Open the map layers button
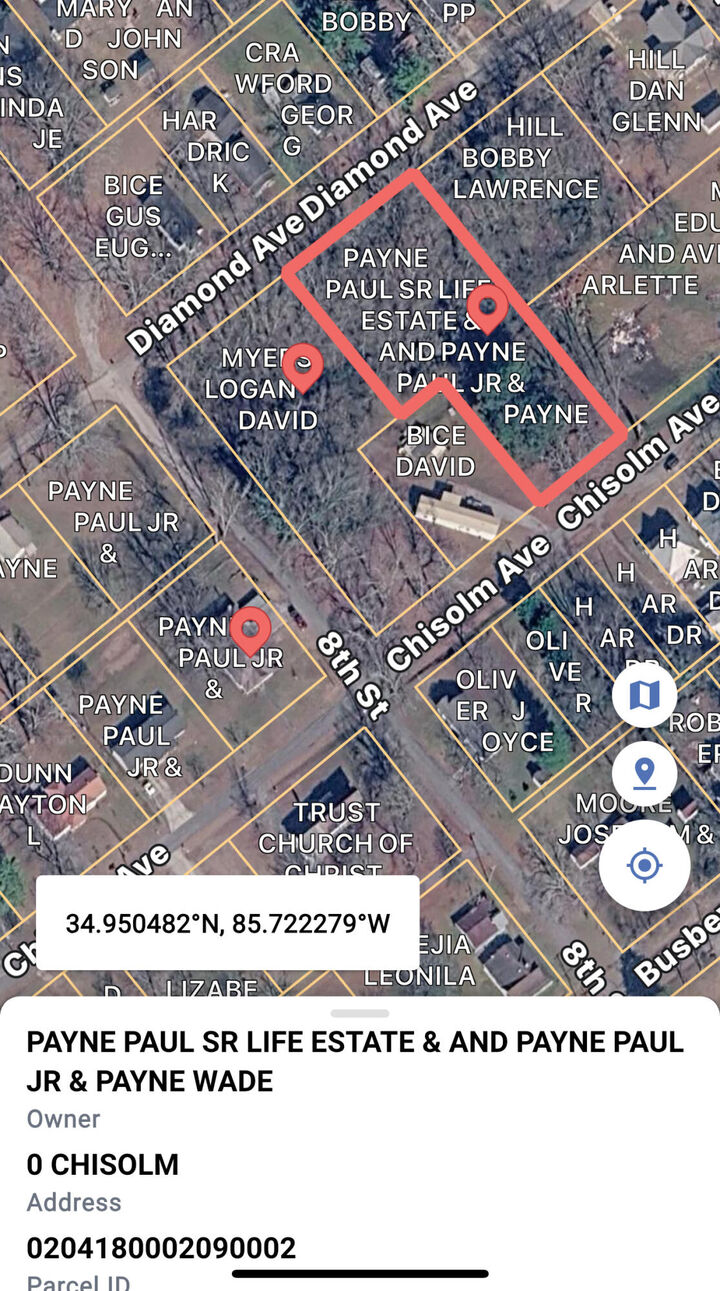 [644, 695]
